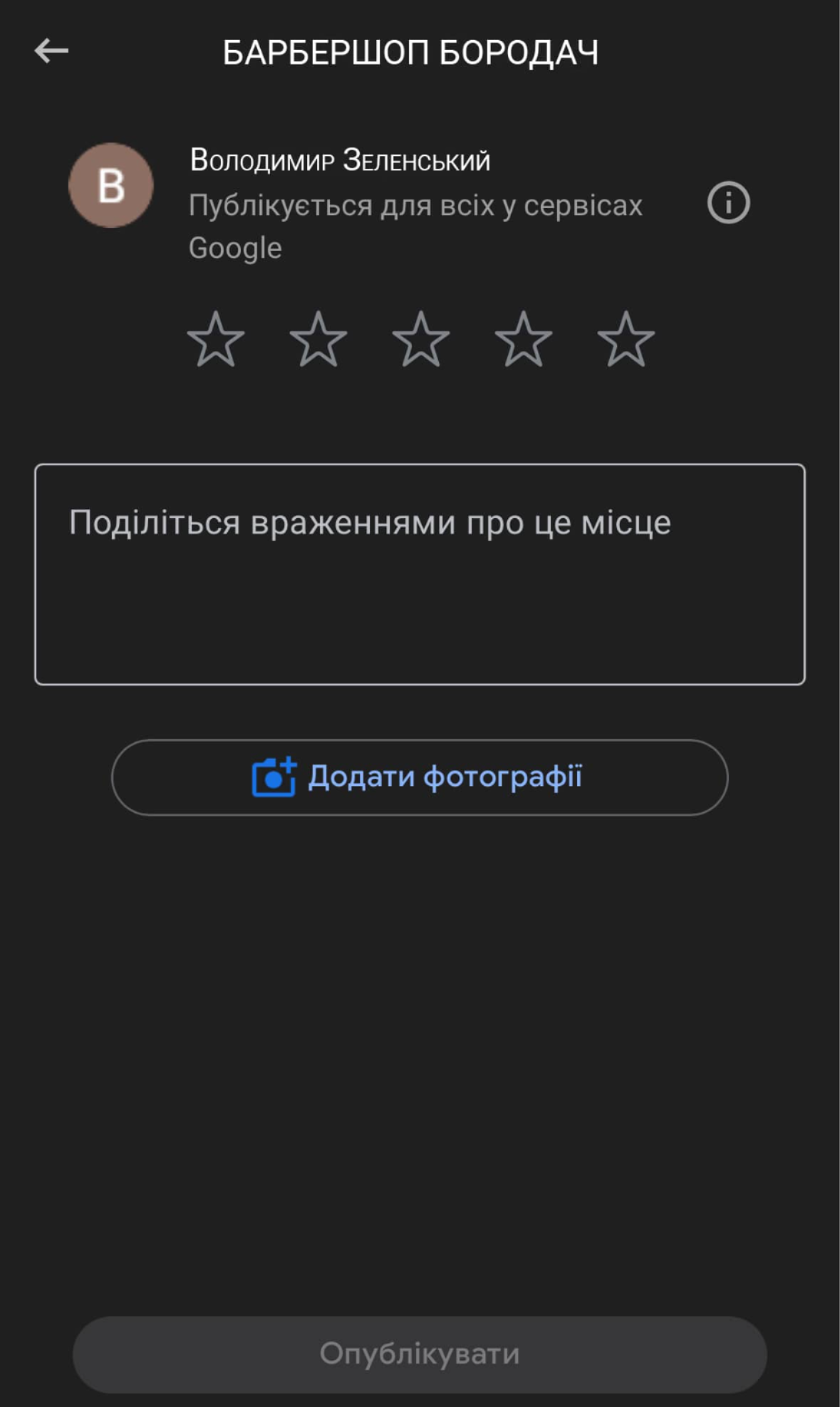Set rating to four stars
Screen dimensions: 840x1407
(524, 340)
